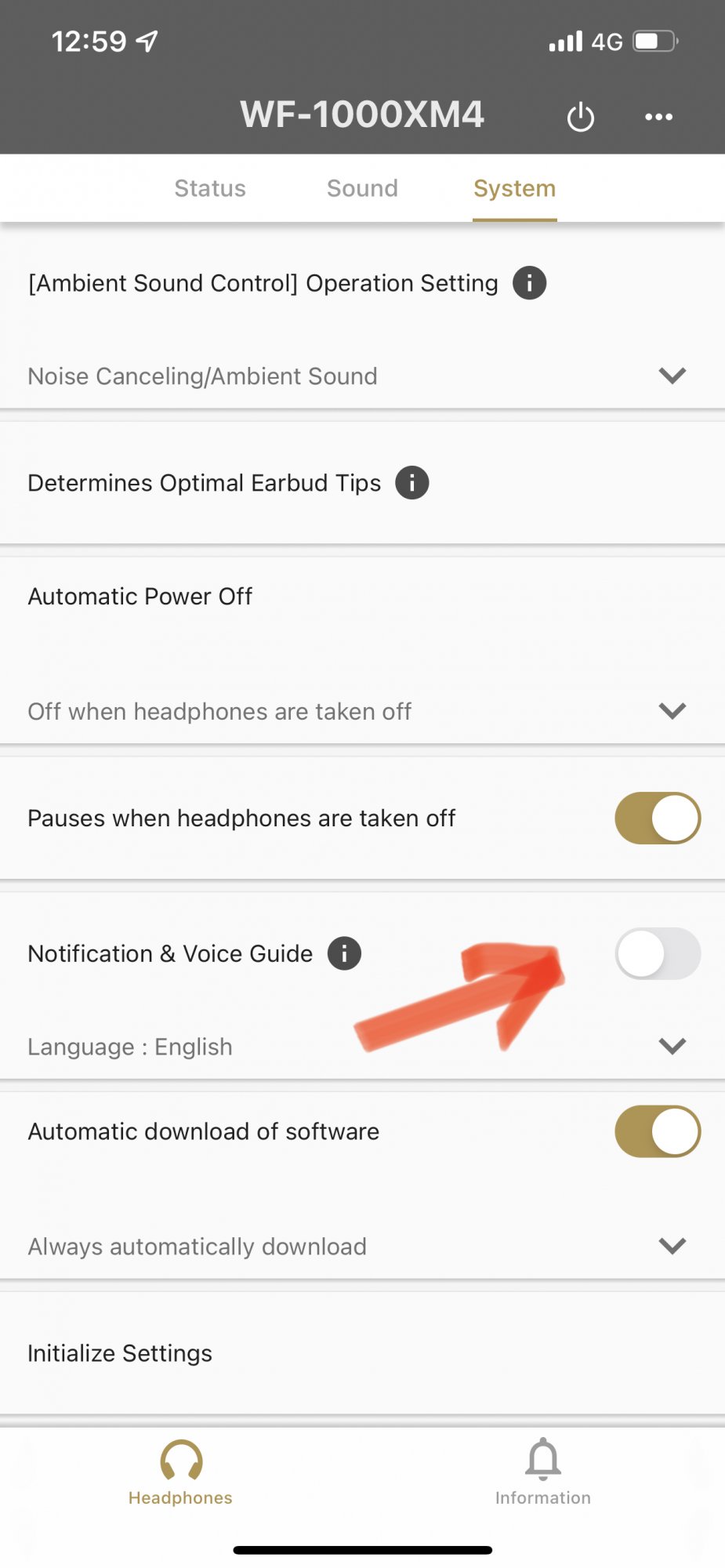Open the Language: English dropdown
Screen dimensions: 725x1568
(672, 1046)
